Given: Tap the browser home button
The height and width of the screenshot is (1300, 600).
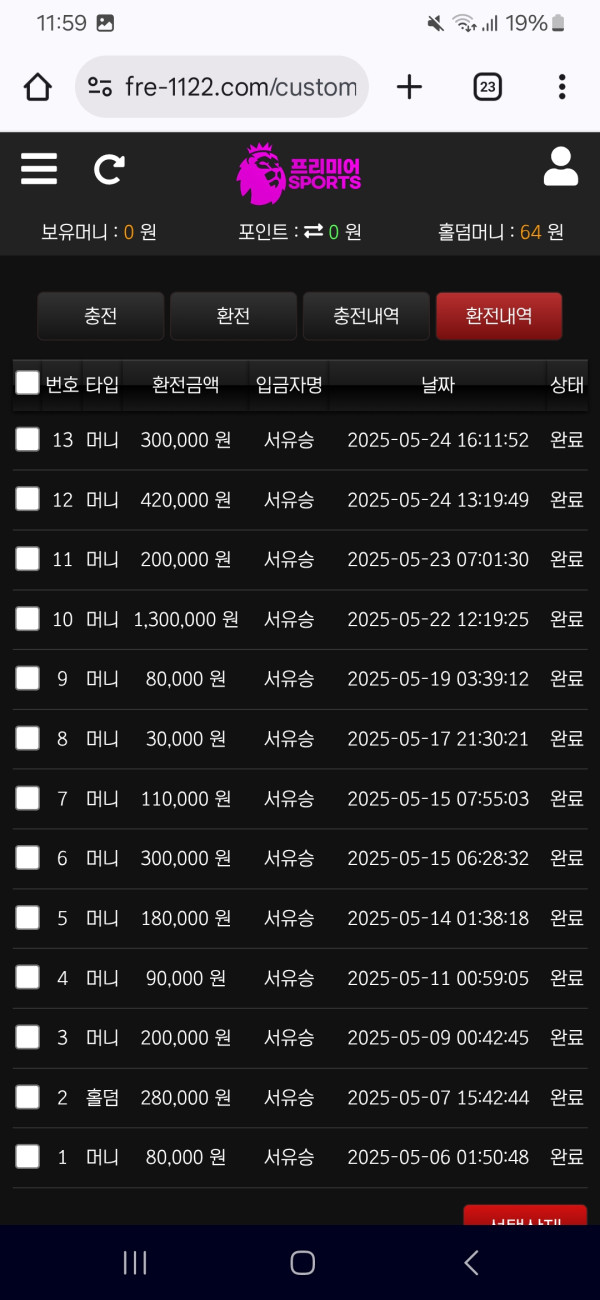Looking at the screenshot, I should tap(38, 87).
